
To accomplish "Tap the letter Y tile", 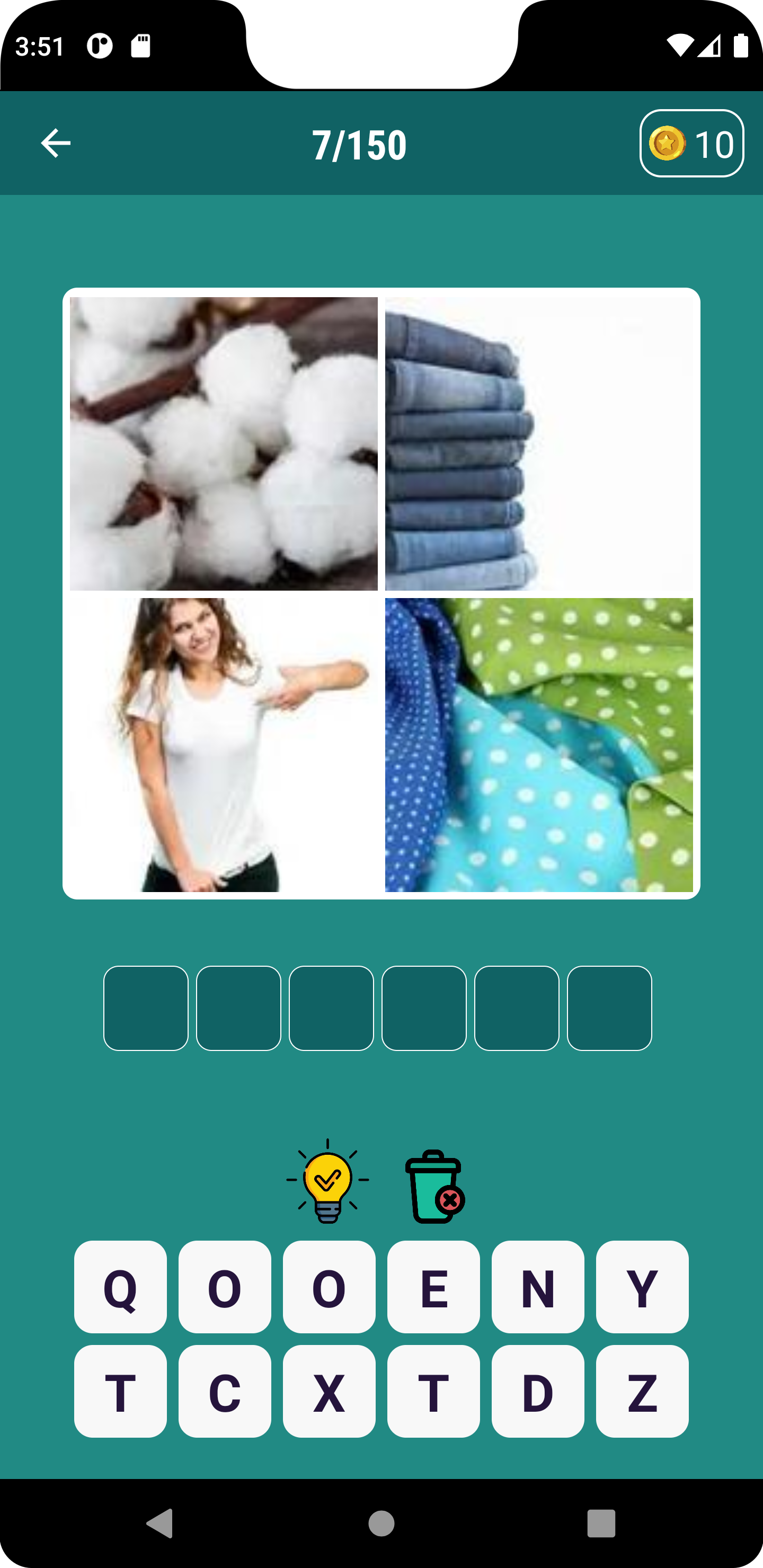I will click(642, 1287).
